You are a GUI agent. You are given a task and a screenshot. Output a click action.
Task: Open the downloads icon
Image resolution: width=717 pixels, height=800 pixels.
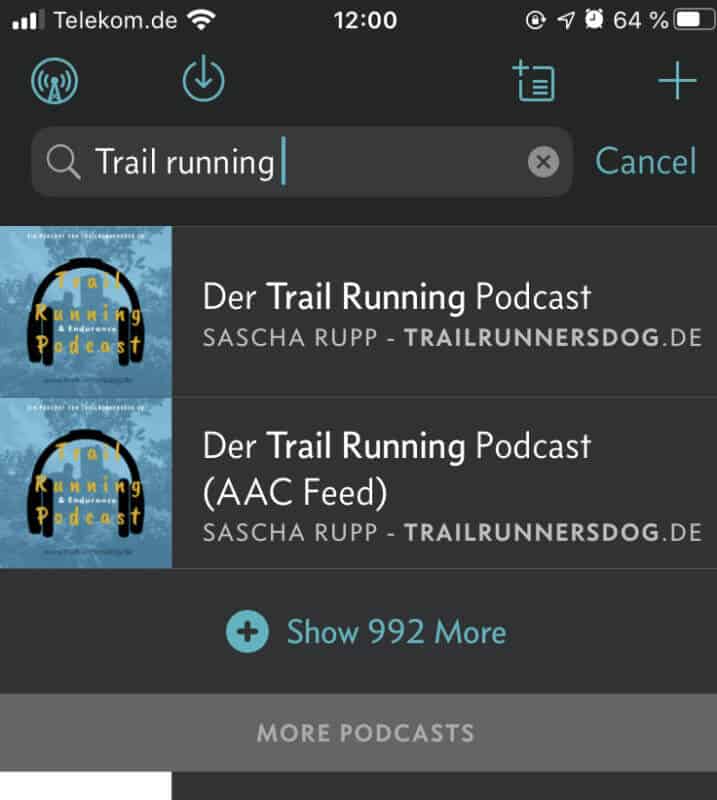pyautogui.click(x=203, y=80)
